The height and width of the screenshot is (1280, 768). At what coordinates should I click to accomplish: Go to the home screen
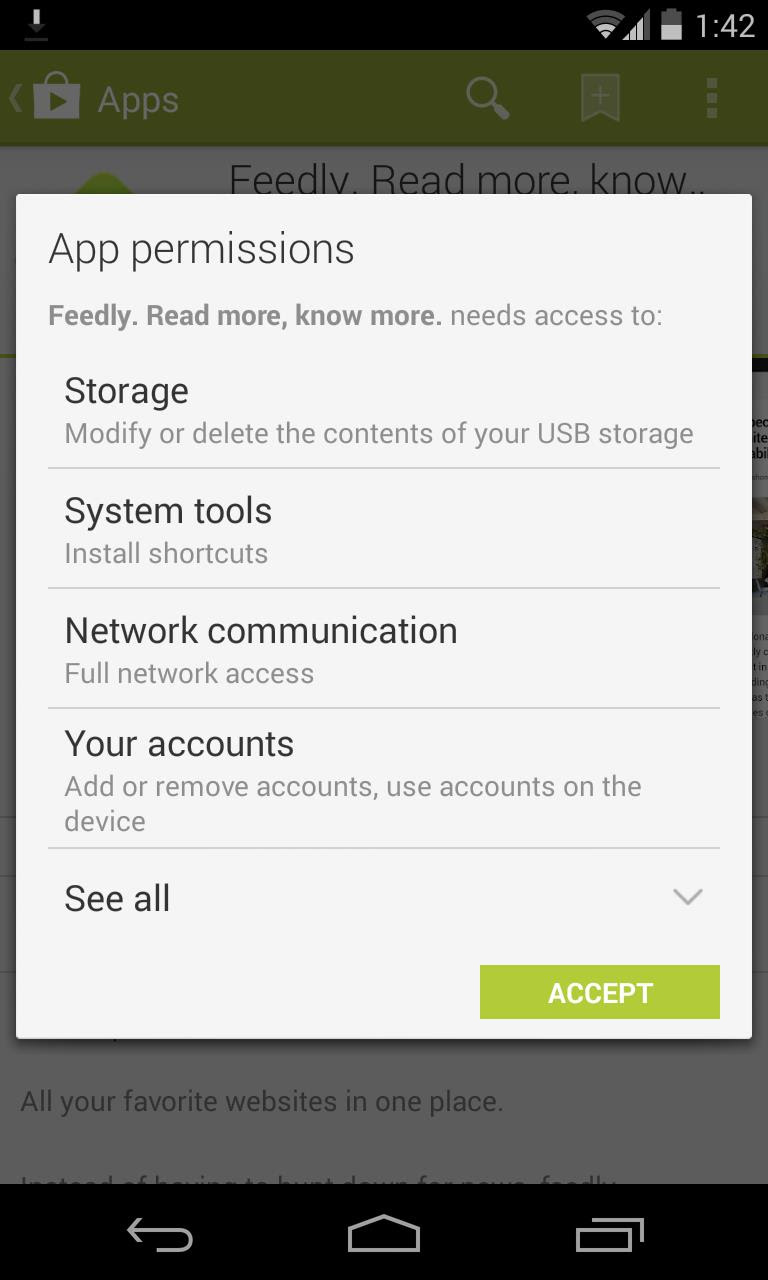pos(384,1235)
